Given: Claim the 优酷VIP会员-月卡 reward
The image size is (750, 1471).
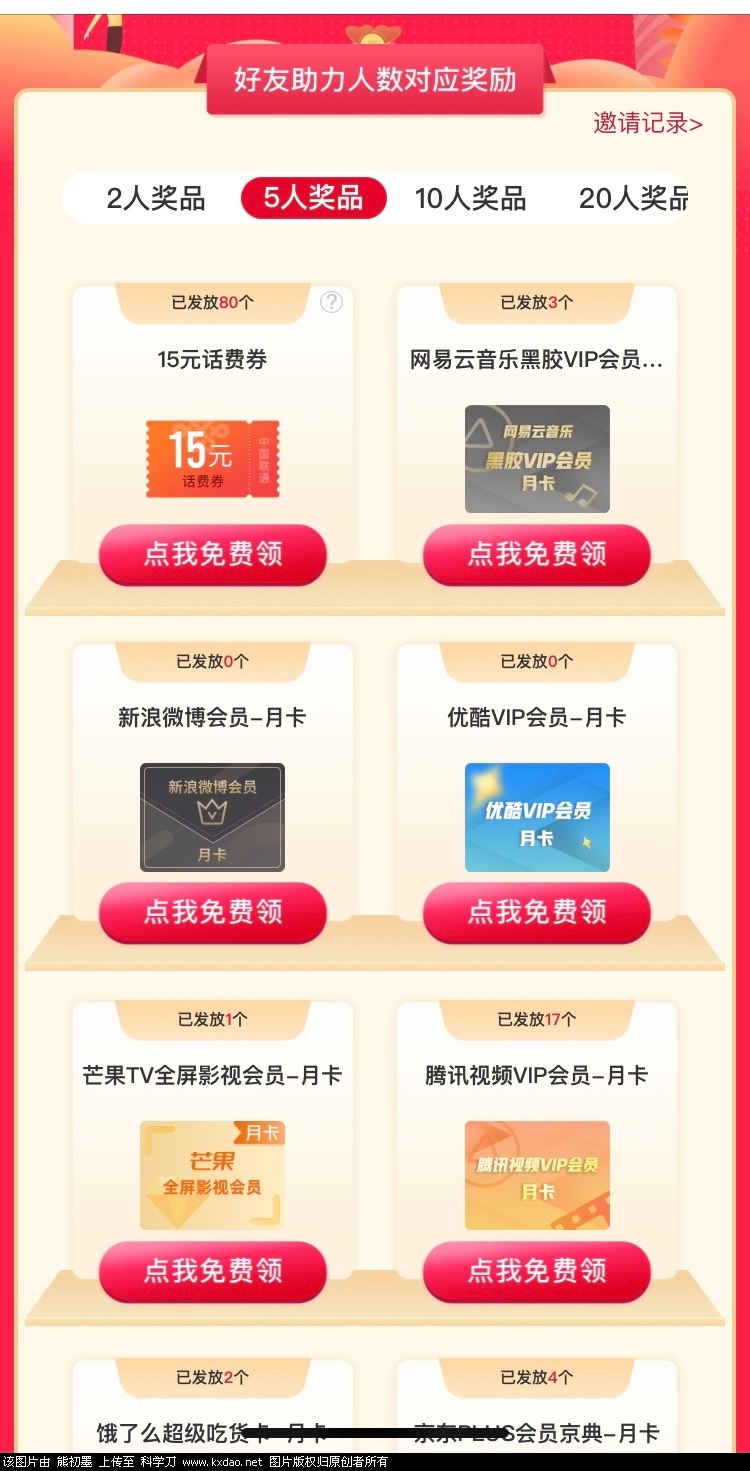Looking at the screenshot, I should point(537,912).
